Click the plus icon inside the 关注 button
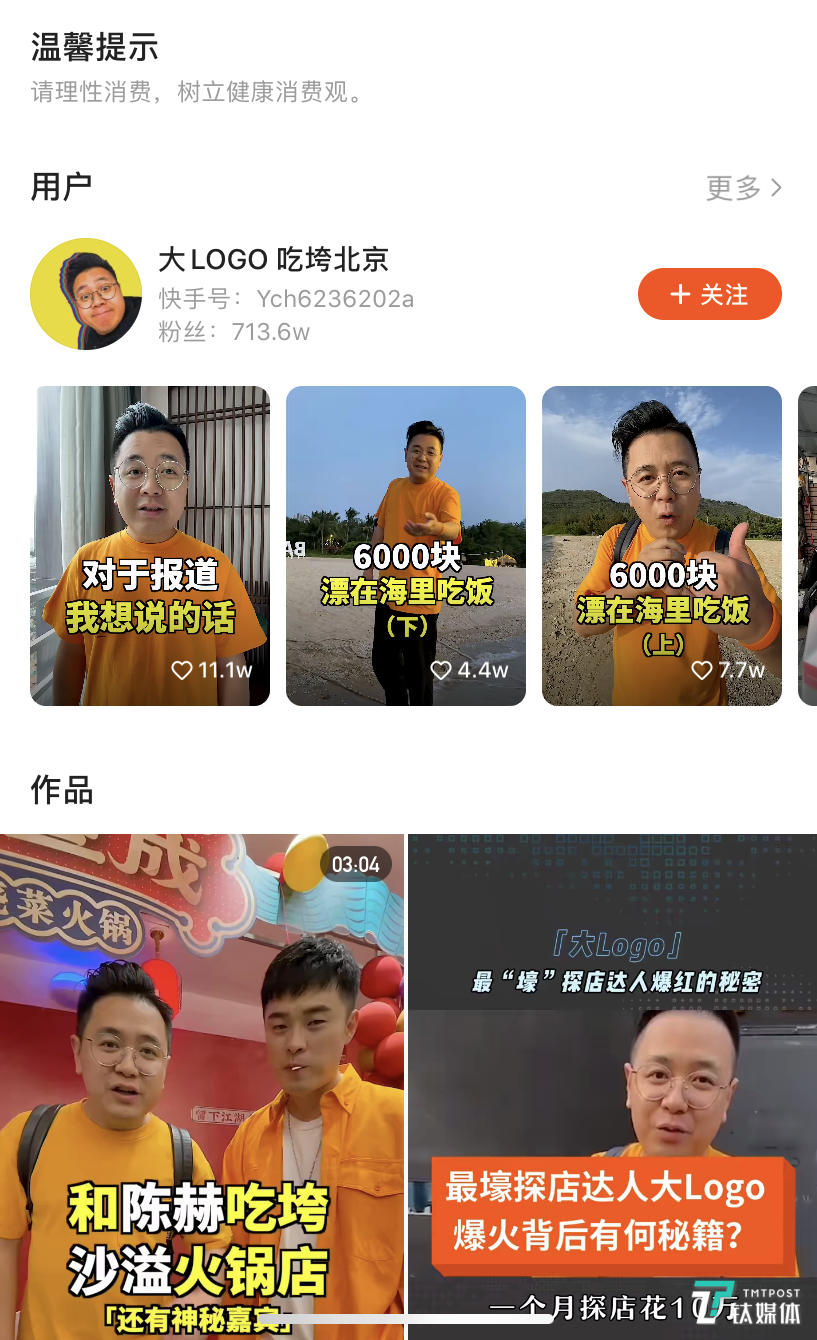The image size is (817, 1340). [x=681, y=294]
